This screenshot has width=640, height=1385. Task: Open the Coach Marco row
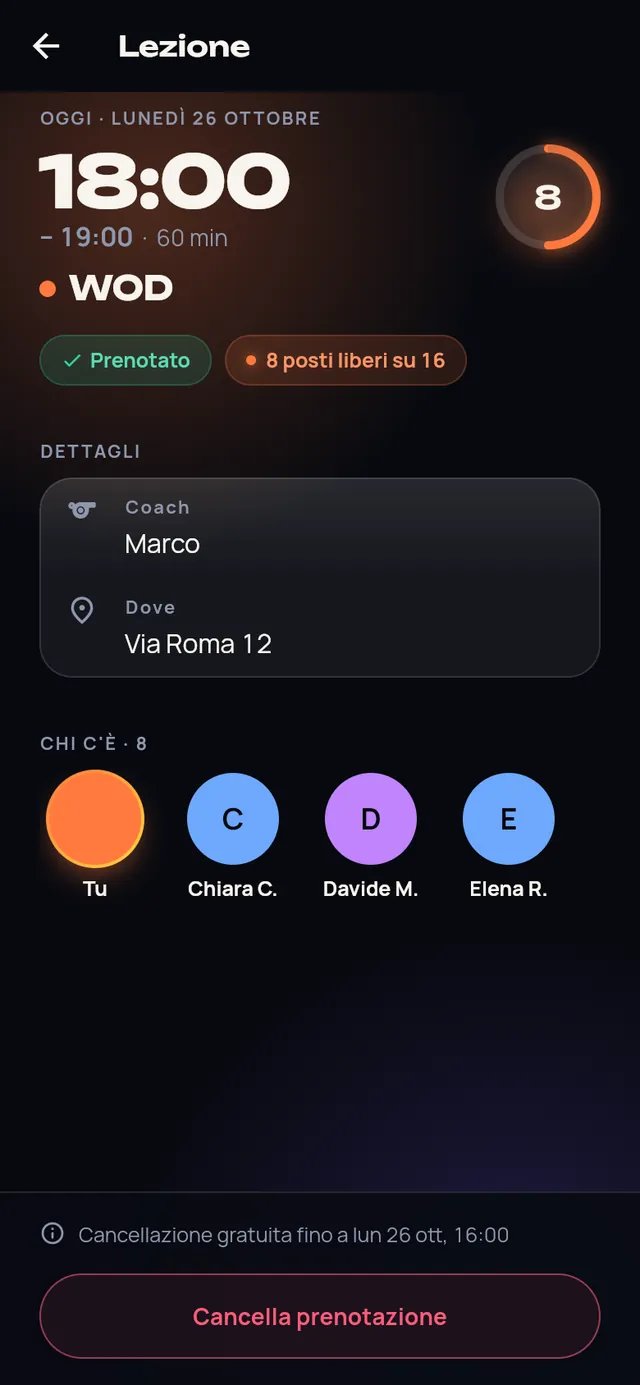tap(320, 528)
